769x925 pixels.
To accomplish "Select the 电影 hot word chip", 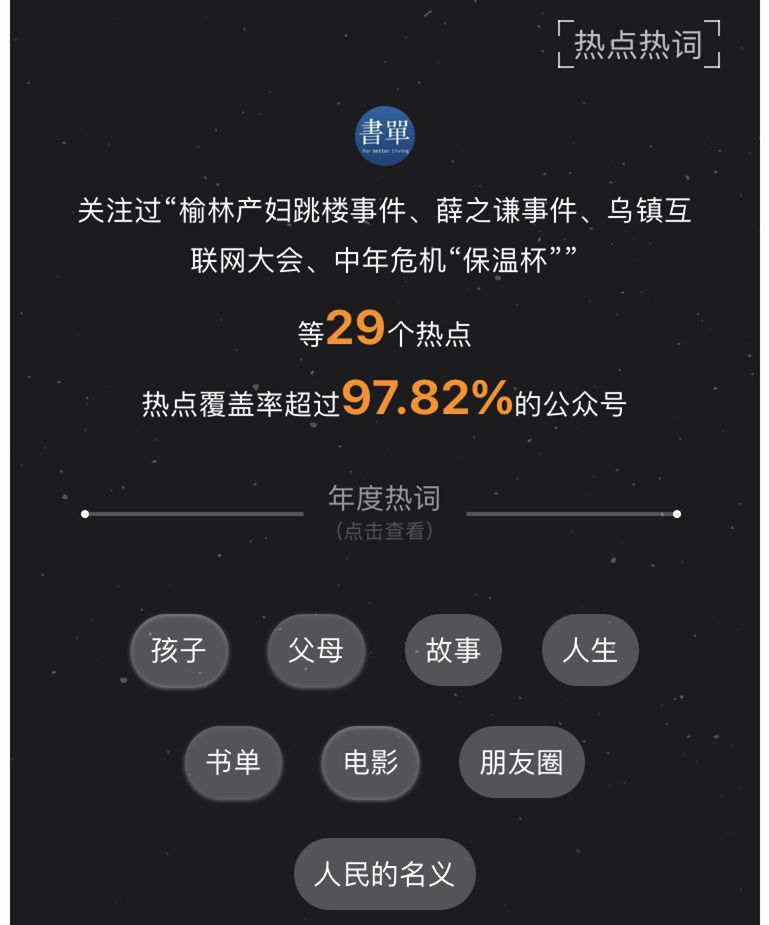I will tap(370, 763).
